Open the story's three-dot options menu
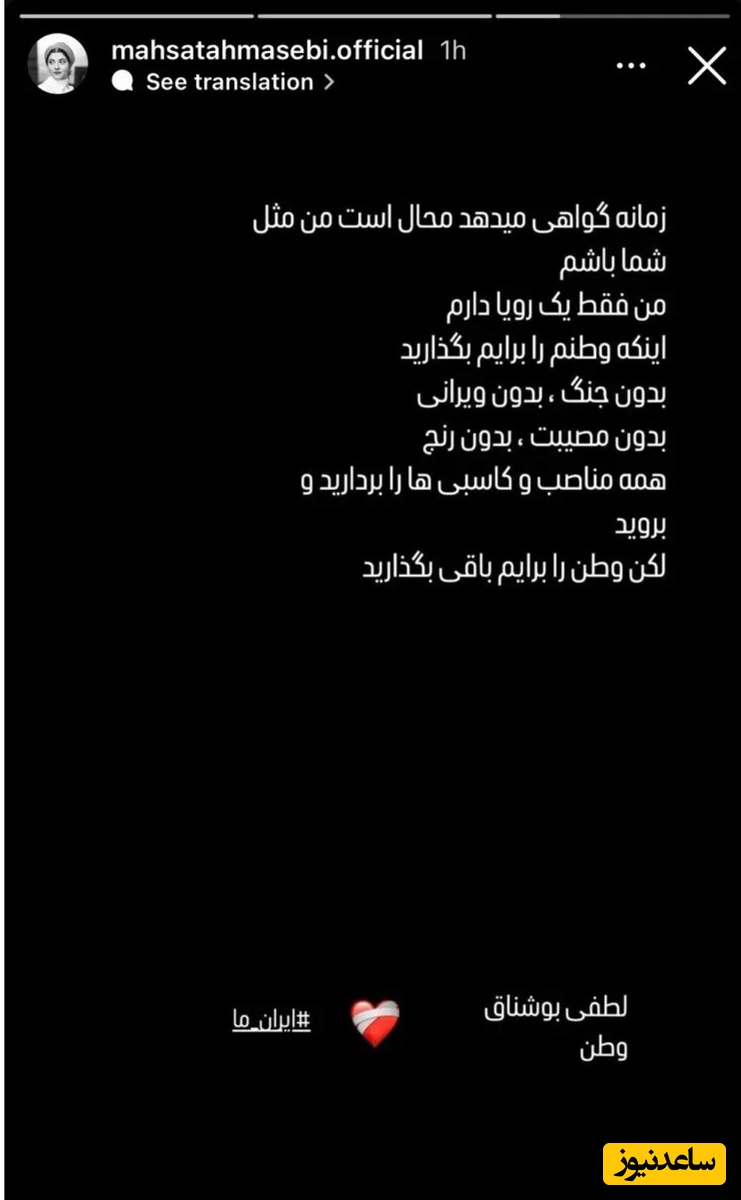Viewport: 741px width, 1200px height. [631, 66]
